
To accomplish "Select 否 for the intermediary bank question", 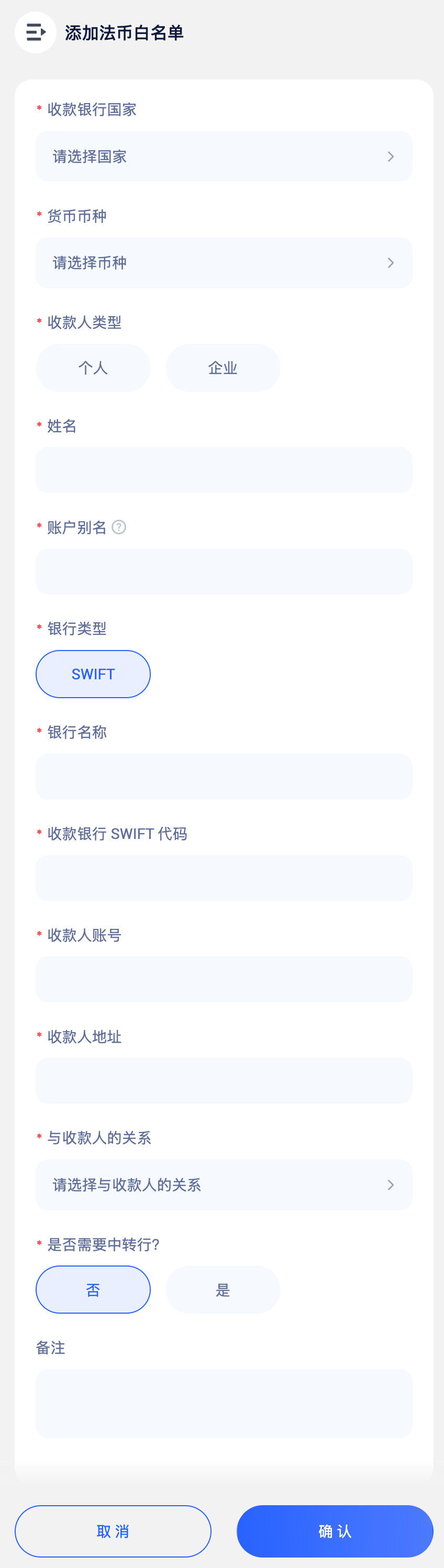I will pos(93,1289).
